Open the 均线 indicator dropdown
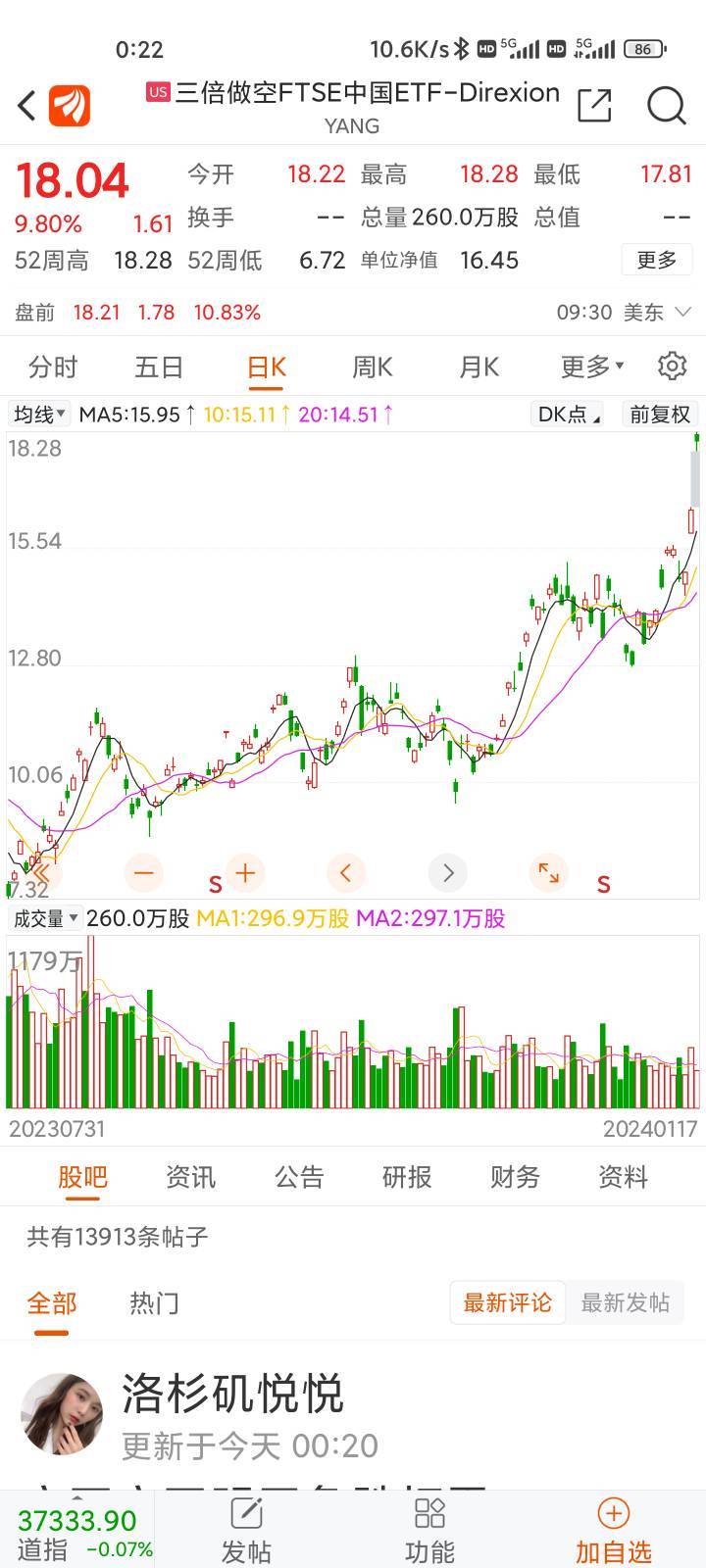 (x=39, y=415)
